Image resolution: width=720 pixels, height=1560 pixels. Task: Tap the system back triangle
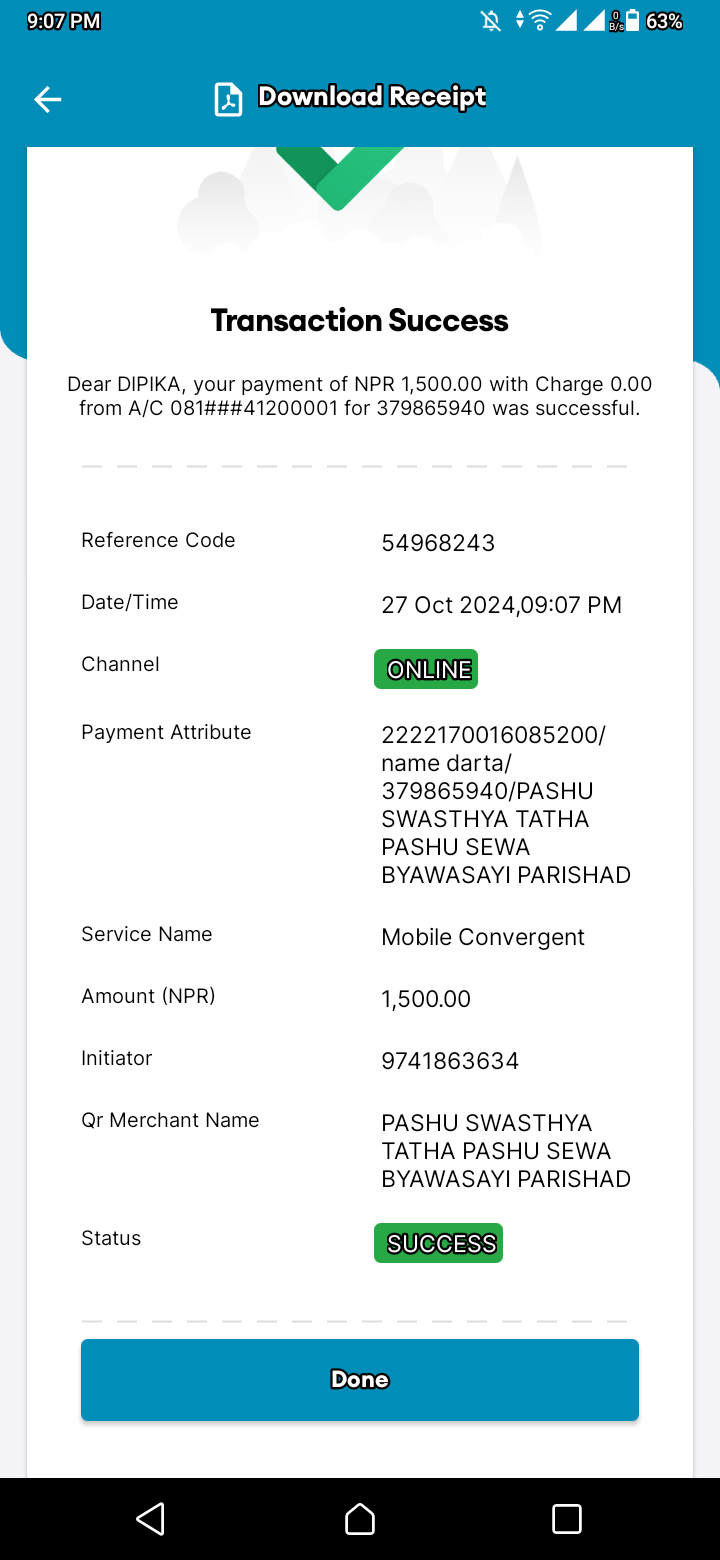tap(151, 1519)
